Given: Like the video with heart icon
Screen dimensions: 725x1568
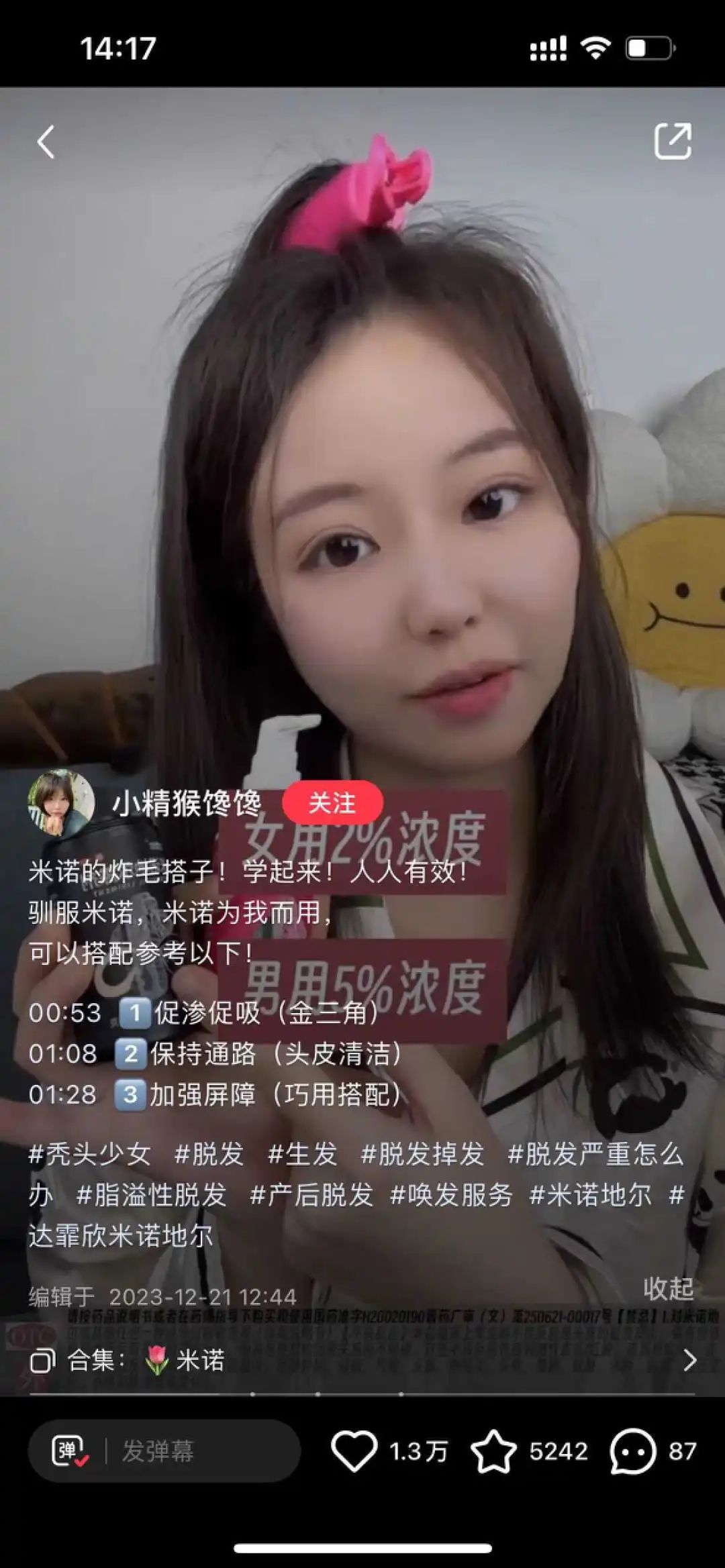Looking at the screenshot, I should coord(354,1451).
